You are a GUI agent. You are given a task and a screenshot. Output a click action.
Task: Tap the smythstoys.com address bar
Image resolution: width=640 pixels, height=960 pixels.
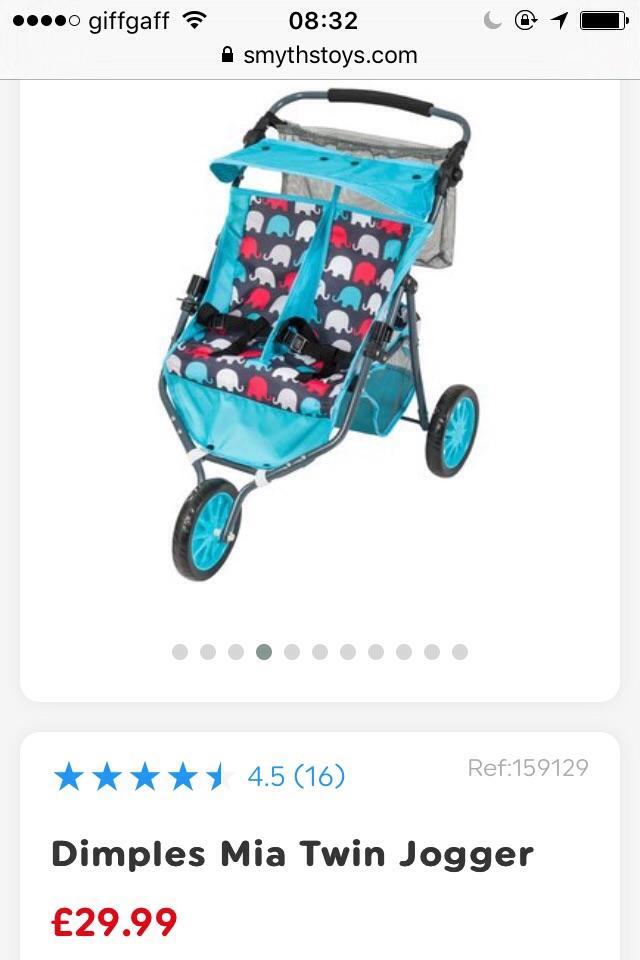[x=320, y=55]
